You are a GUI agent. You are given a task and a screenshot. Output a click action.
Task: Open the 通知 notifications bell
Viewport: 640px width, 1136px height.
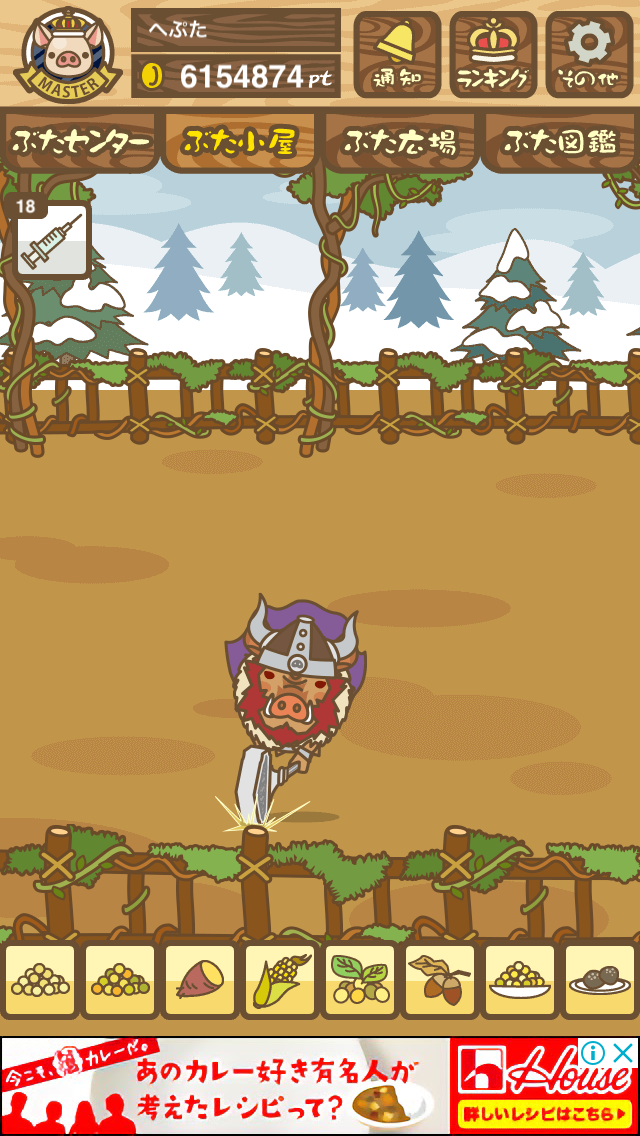pyautogui.click(x=397, y=54)
